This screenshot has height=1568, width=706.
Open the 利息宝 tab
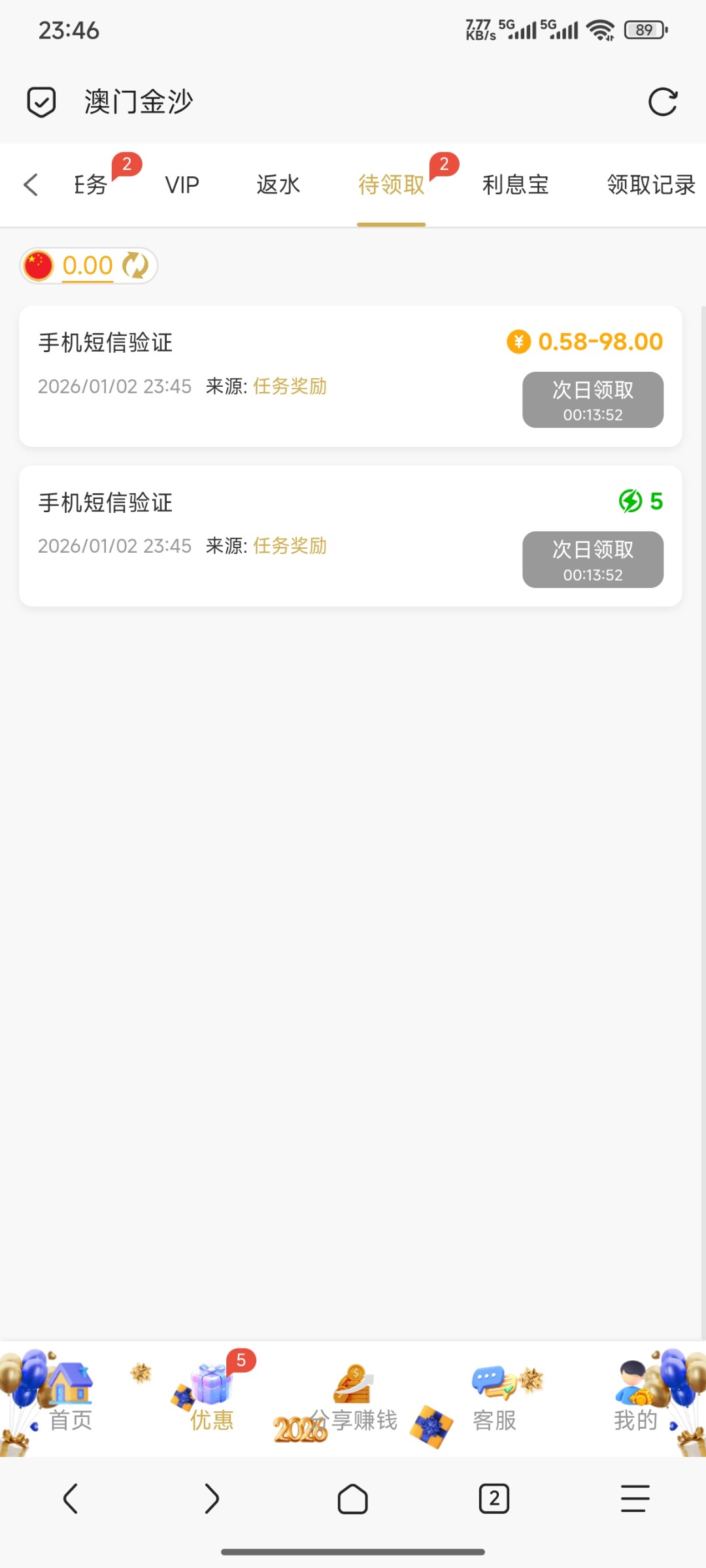(514, 184)
